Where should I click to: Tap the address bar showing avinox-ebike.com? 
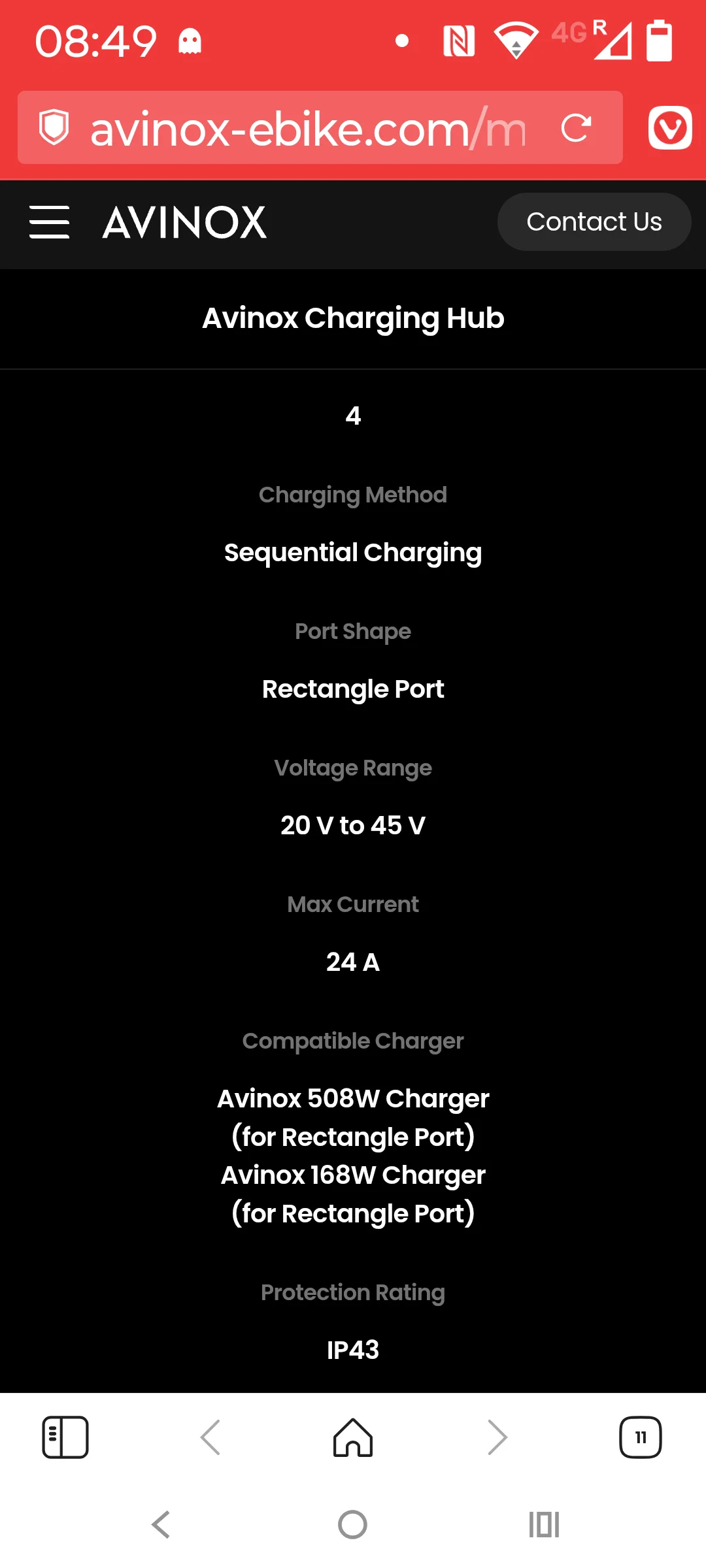point(307,128)
